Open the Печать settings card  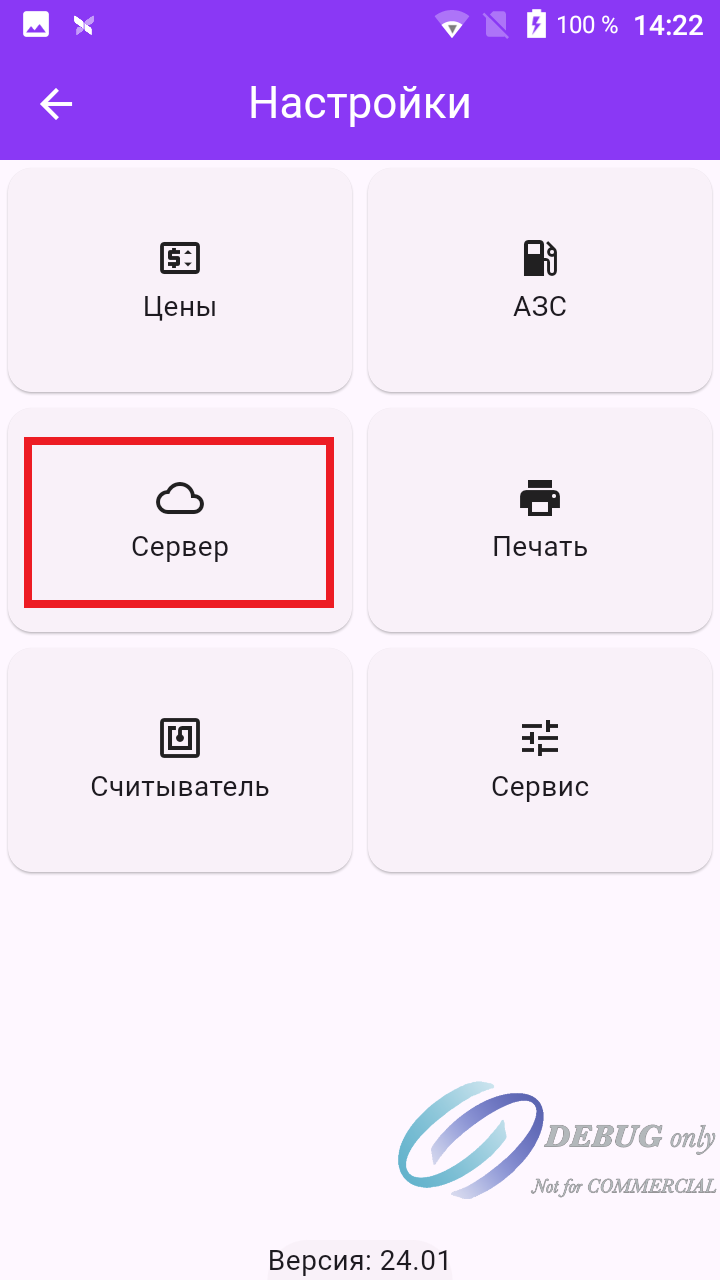[x=540, y=520]
